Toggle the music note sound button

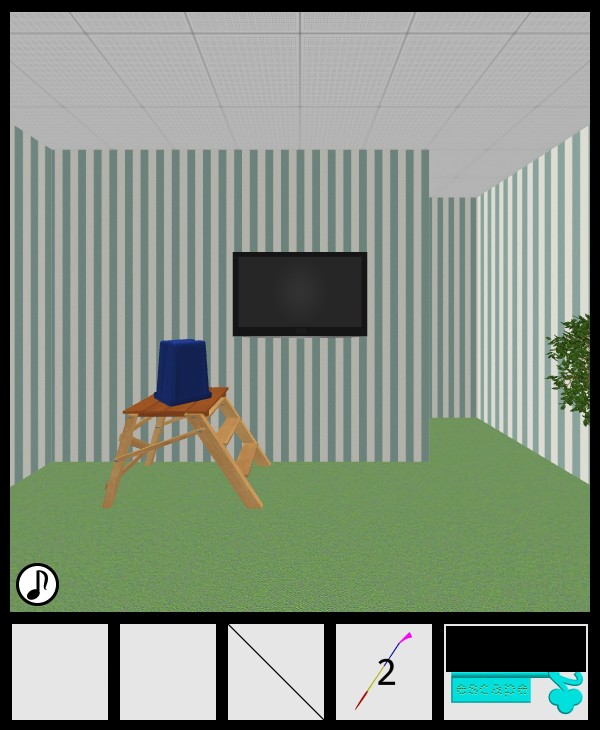click(x=38, y=584)
